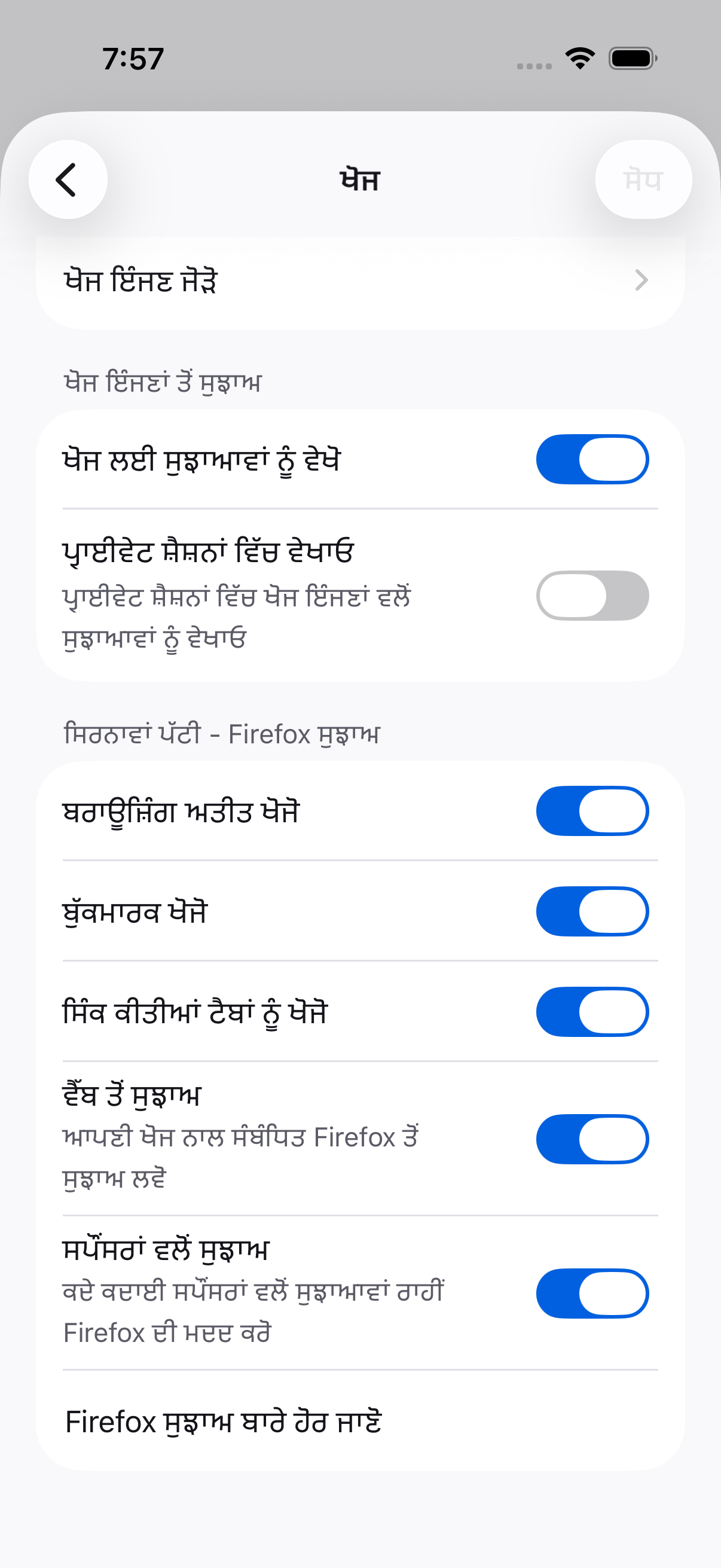Enable ਪ੍ਰਾਈਵੇਟ ਸ਼ੈਸ਼ਨਾਂ ਵਿੱਚ ਵੇਖਾਓ switch
The width and height of the screenshot is (721, 1568).
pos(592,595)
